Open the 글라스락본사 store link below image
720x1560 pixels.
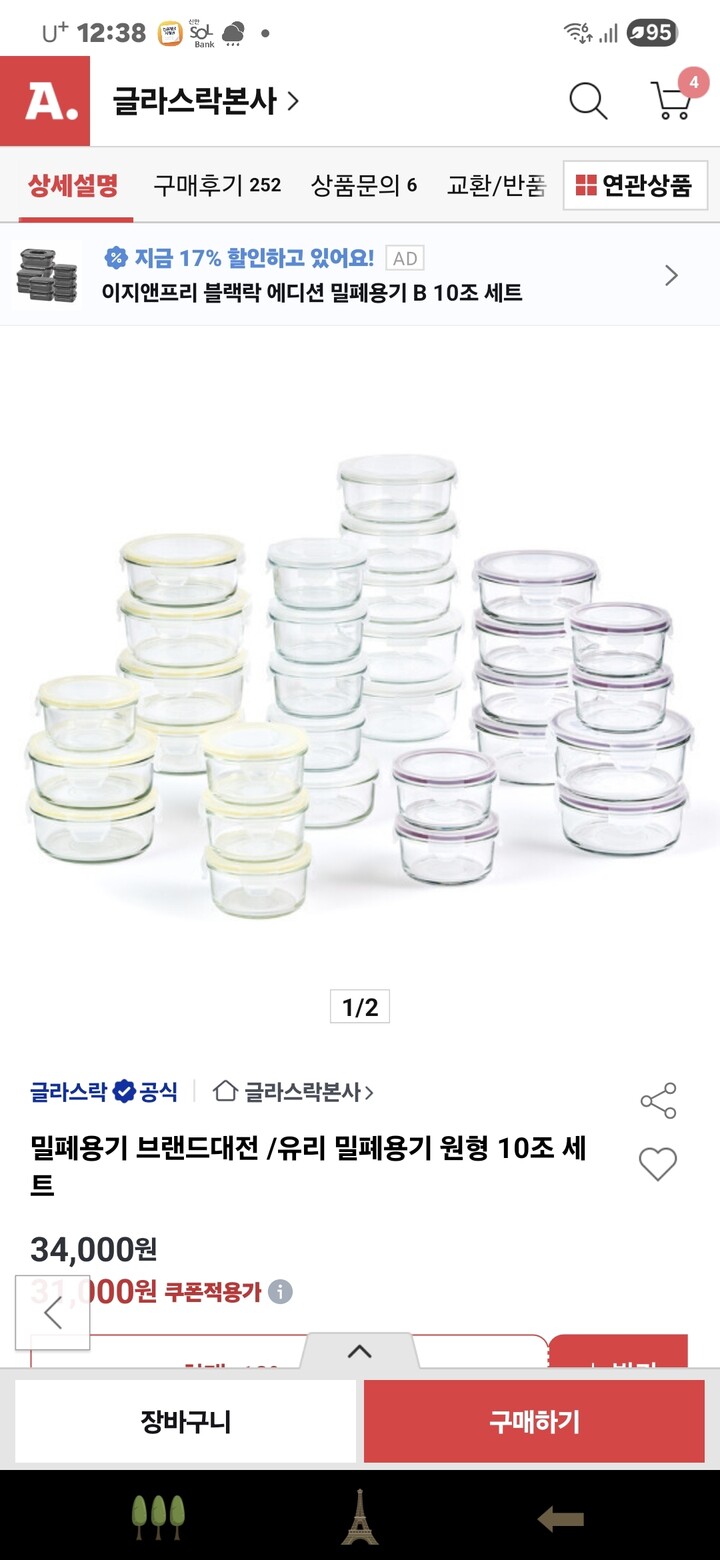click(x=293, y=1092)
